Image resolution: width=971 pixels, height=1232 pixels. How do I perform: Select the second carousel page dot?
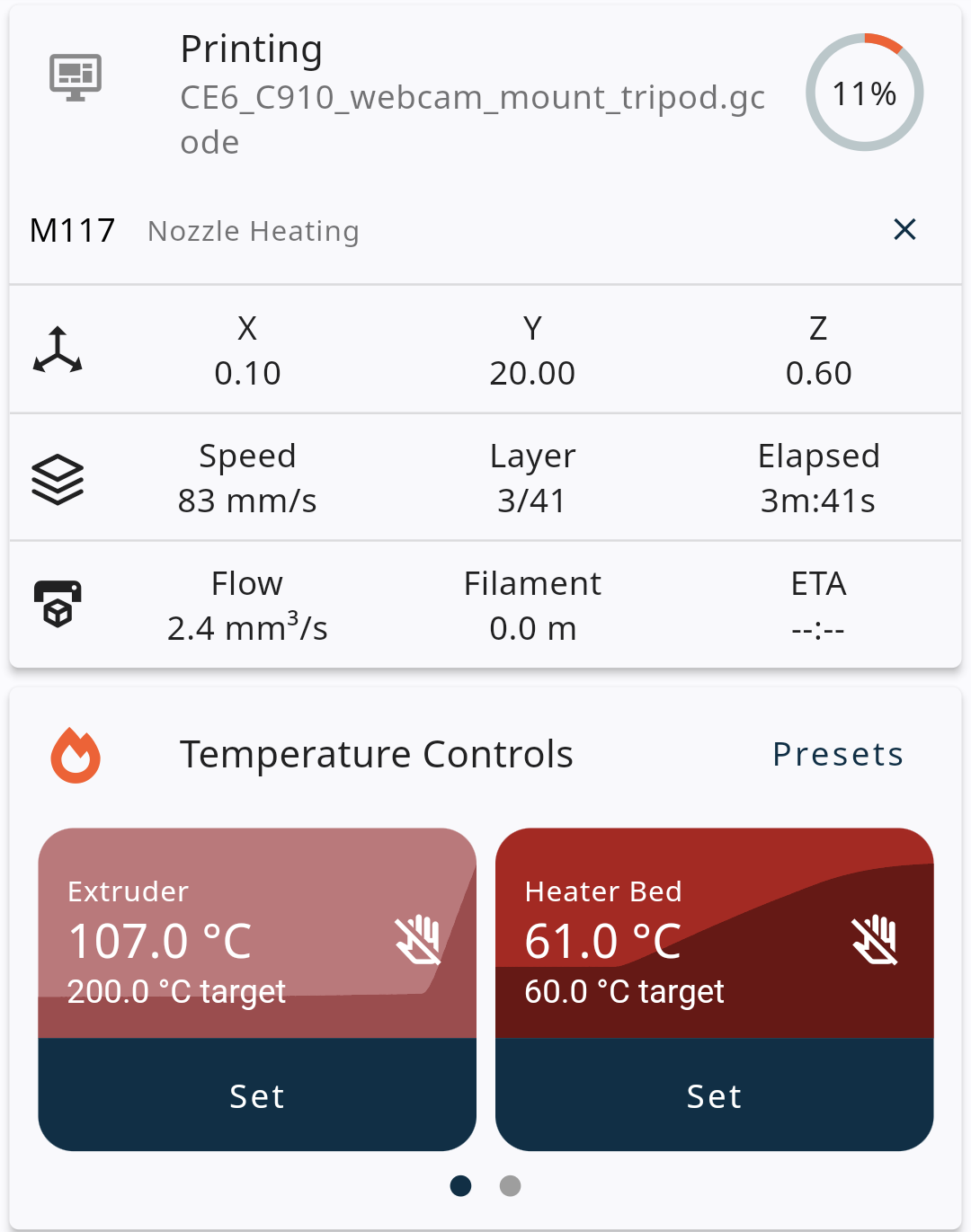click(510, 1186)
